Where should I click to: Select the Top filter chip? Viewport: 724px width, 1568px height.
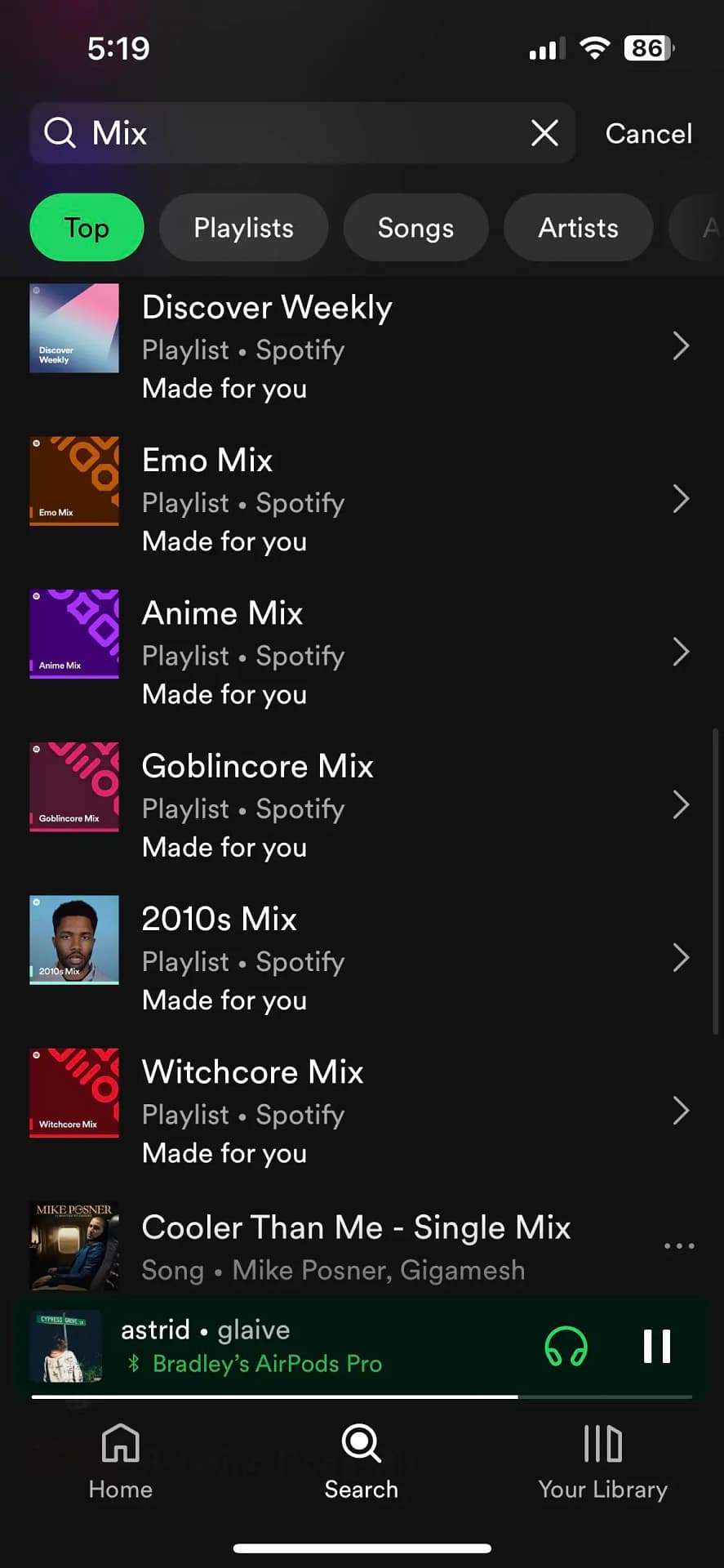87,228
